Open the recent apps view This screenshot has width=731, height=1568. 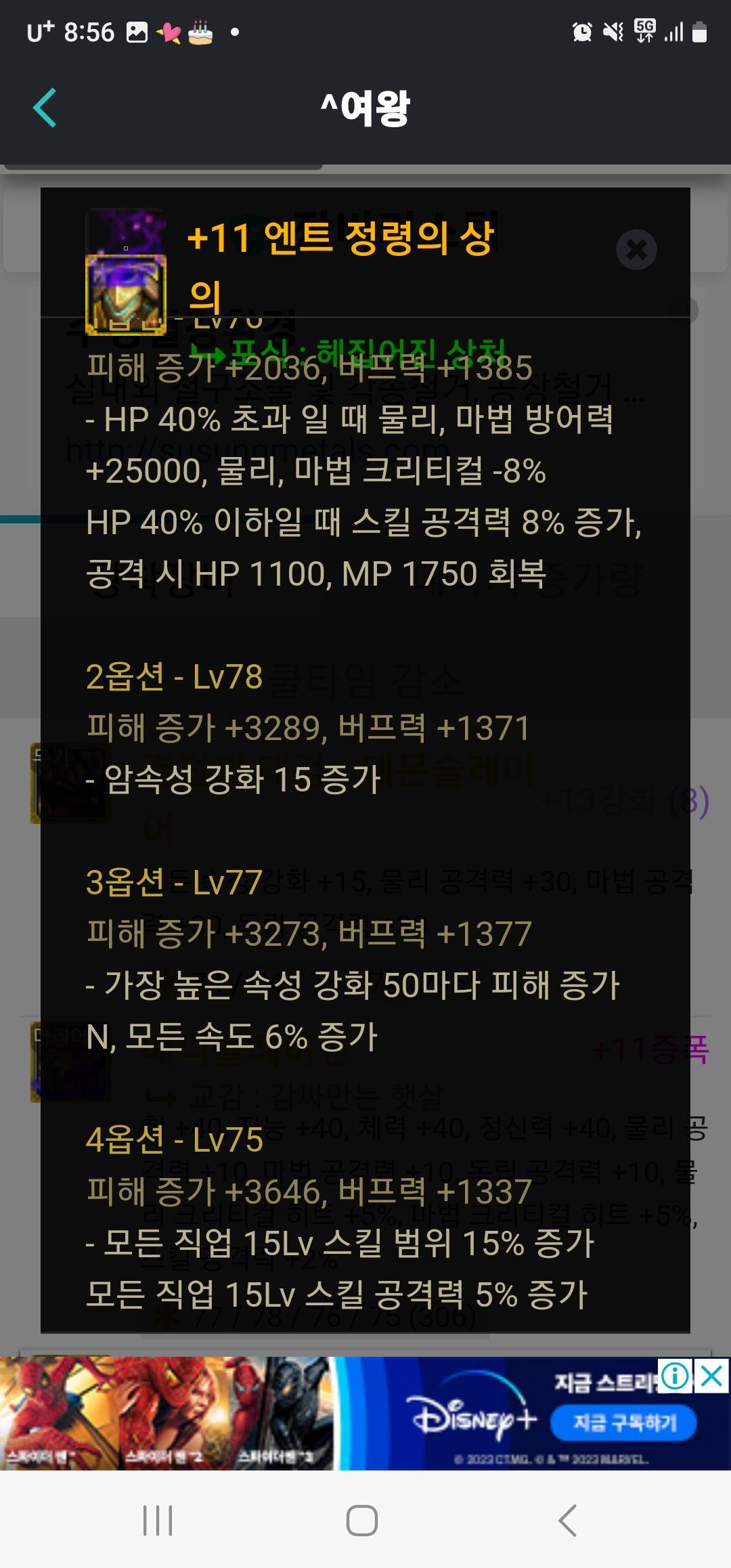click(x=158, y=1521)
